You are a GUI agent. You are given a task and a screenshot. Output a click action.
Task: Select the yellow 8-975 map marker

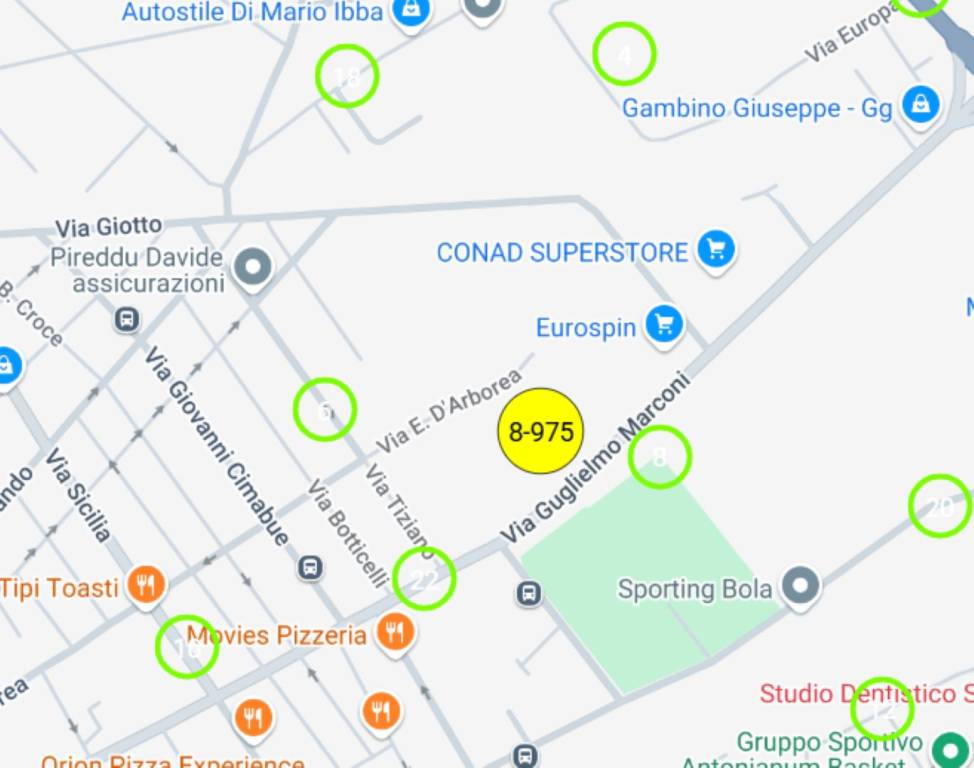click(540, 431)
